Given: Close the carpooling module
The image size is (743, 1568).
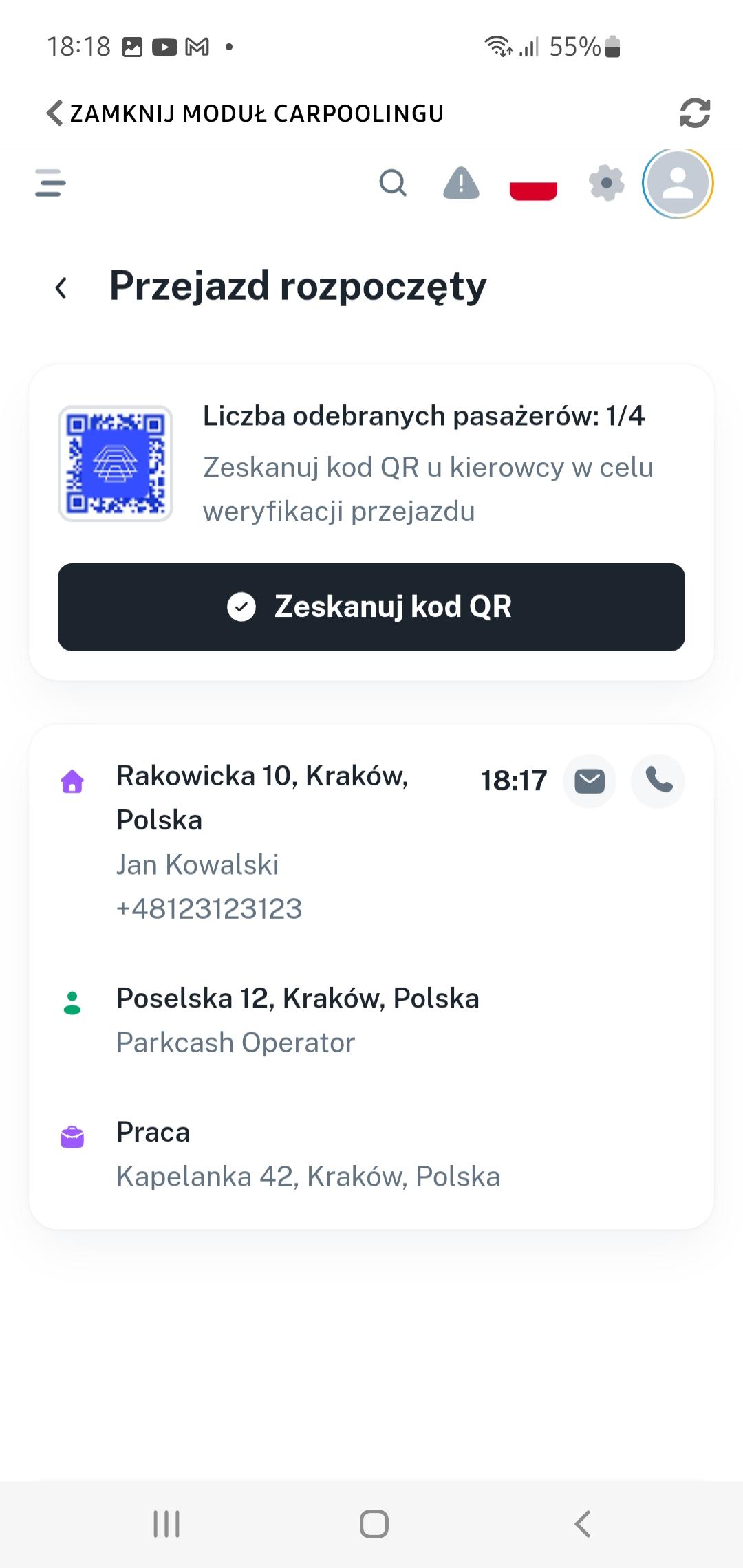Looking at the screenshot, I should [244, 113].
